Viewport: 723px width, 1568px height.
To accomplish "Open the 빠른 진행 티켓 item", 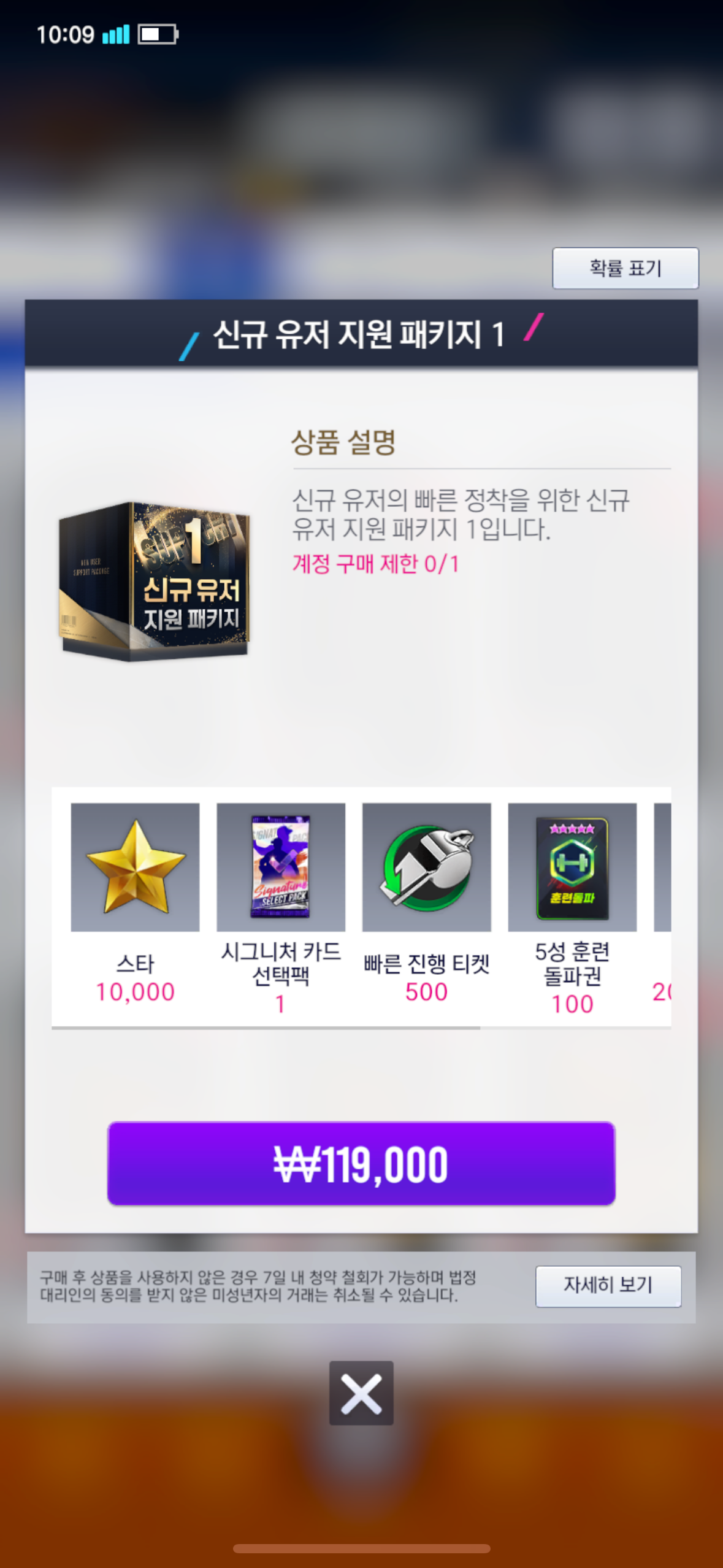I will 426,867.
